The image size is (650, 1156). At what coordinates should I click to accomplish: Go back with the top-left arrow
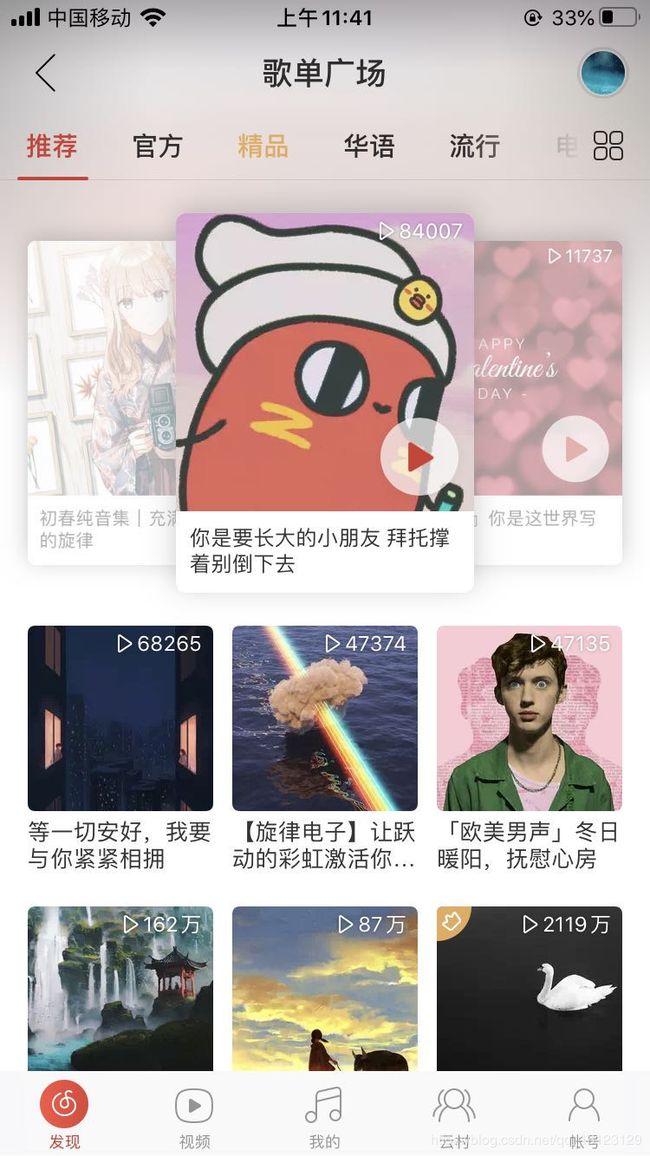point(46,73)
